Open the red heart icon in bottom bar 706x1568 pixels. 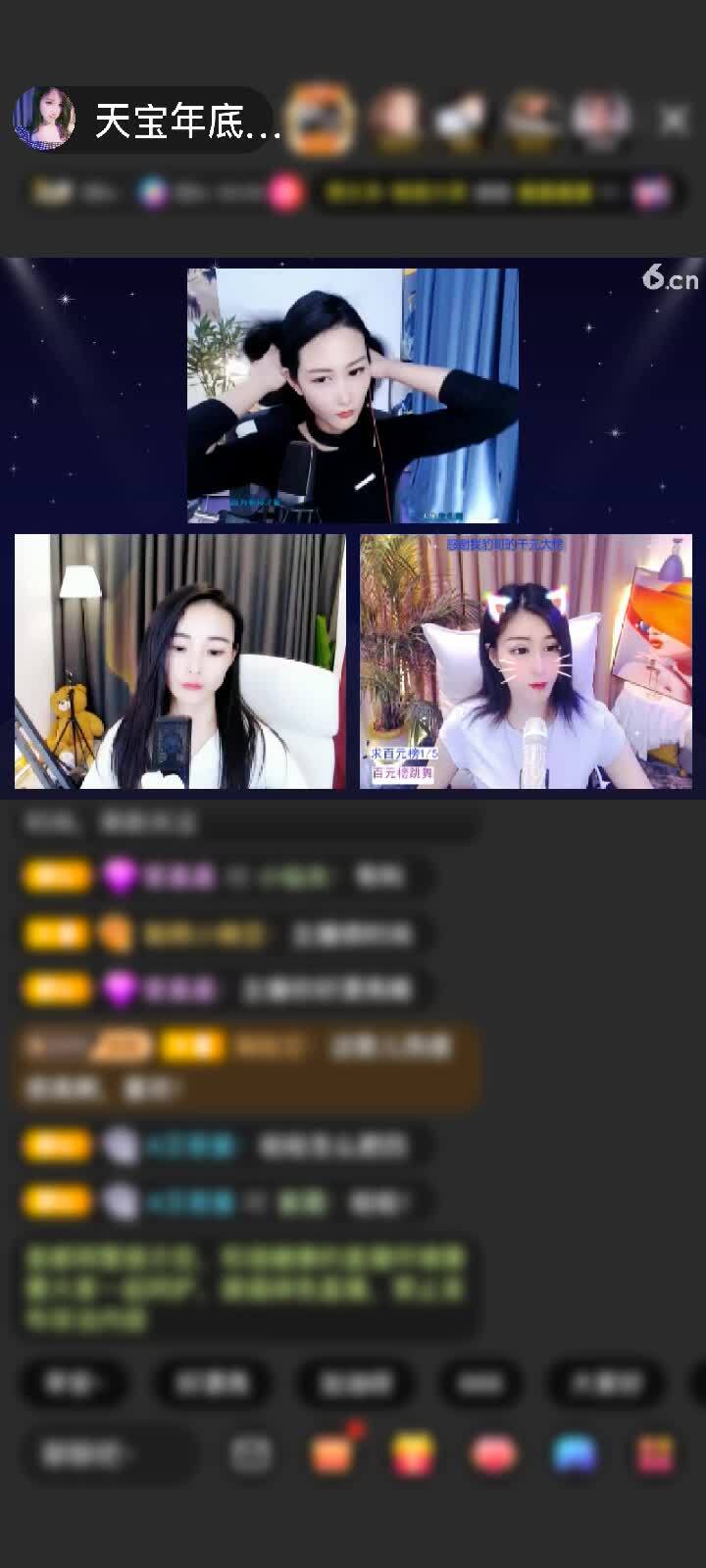tap(494, 1454)
